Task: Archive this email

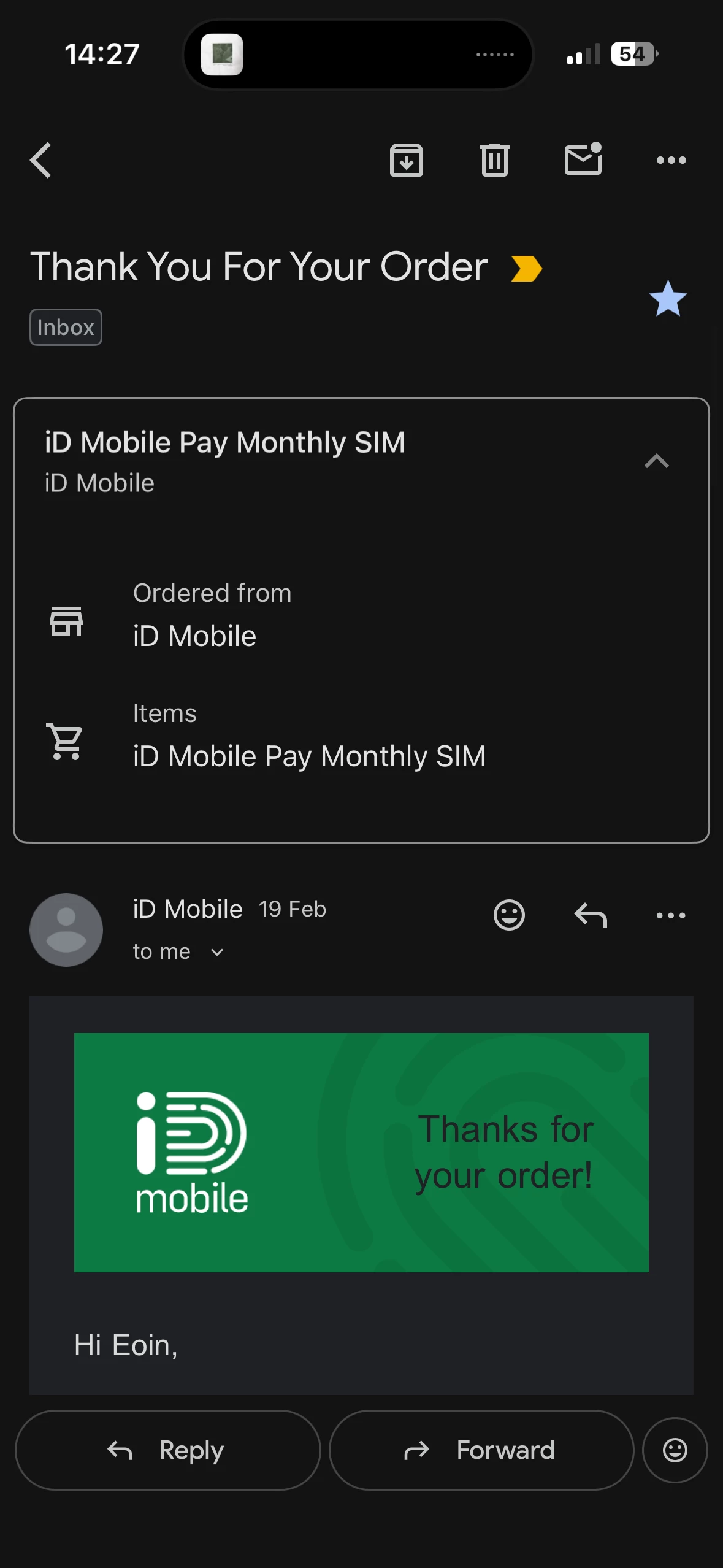Action: [406, 160]
